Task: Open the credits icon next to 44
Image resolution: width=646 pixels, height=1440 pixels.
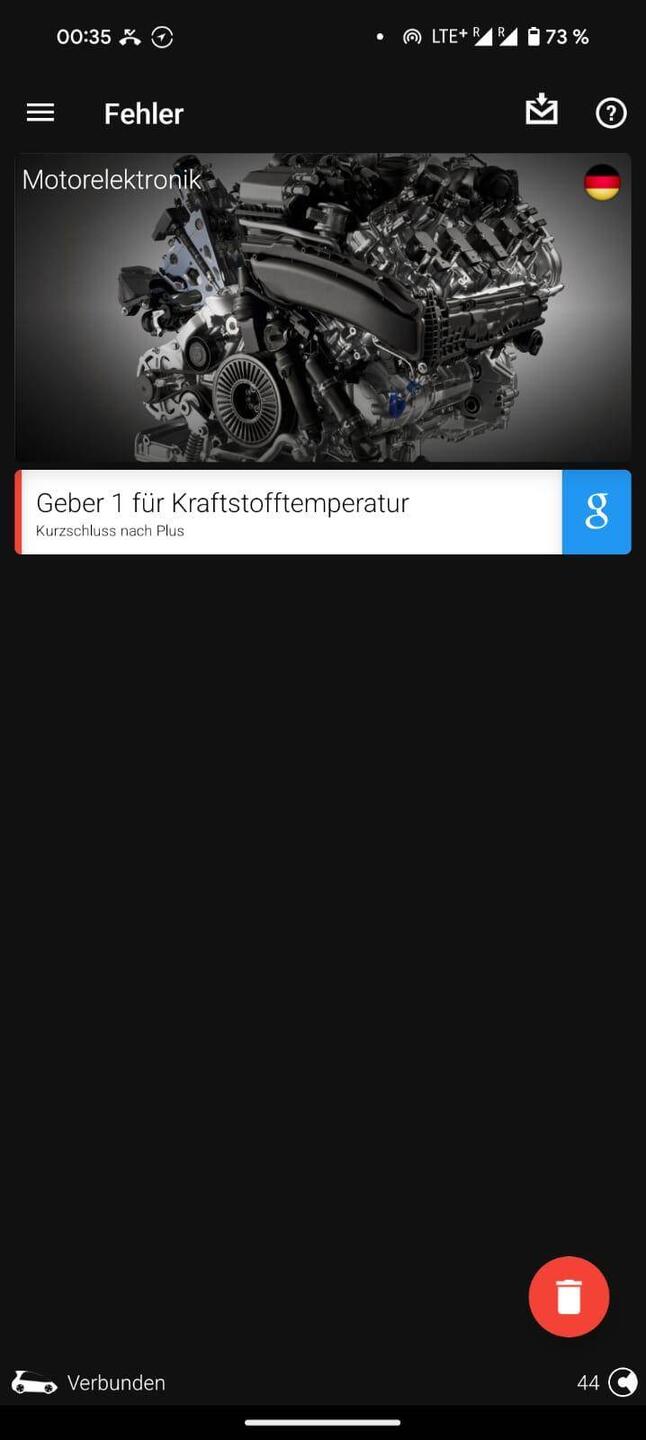Action: pyautogui.click(x=622, y=1383)
